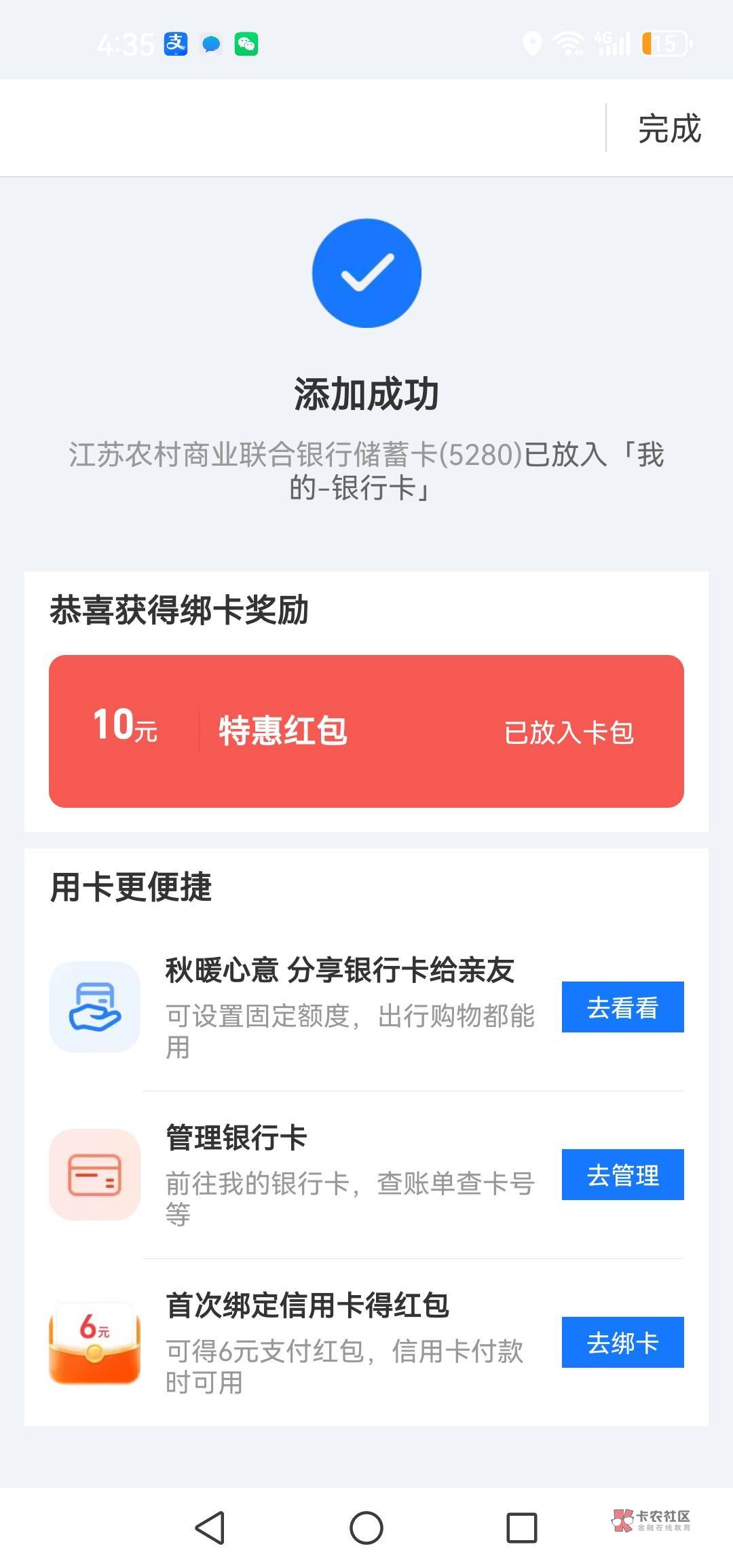Return to the home screen
733x1568 pixels.
366,1528
